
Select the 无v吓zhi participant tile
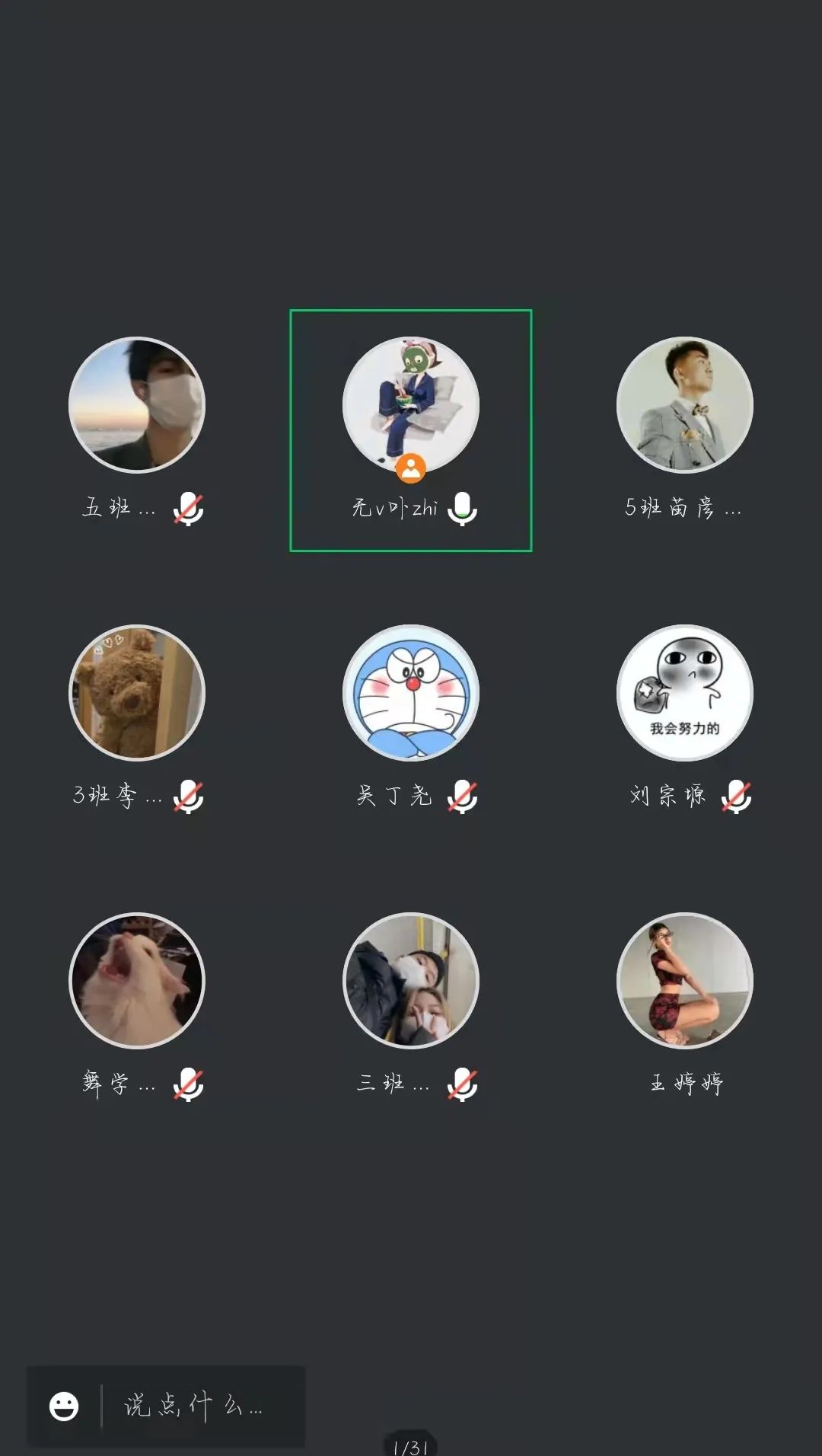[411, 405]
